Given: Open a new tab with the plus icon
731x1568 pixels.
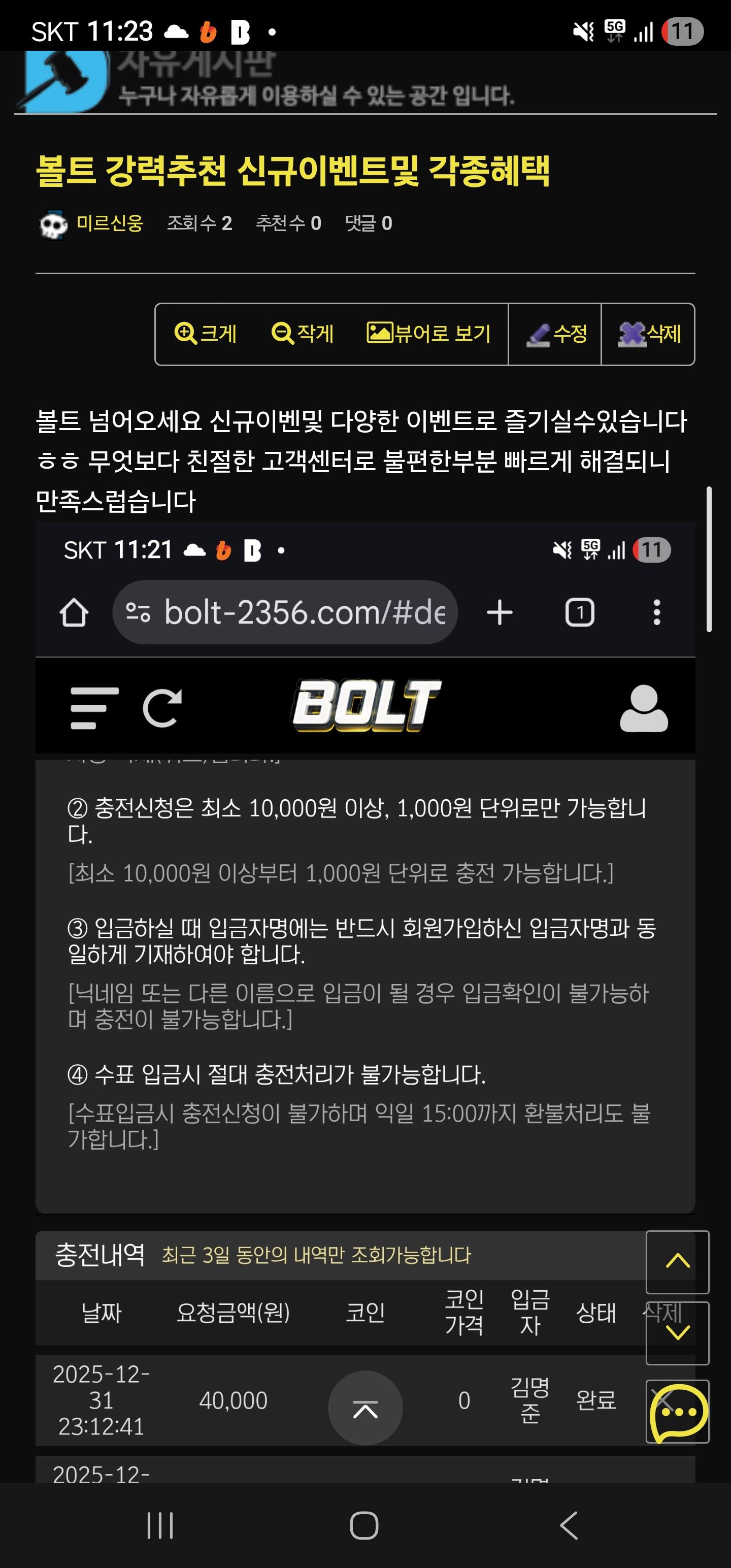Looking at the screenshot, I should pyautogui.click(x=499, y=612).
